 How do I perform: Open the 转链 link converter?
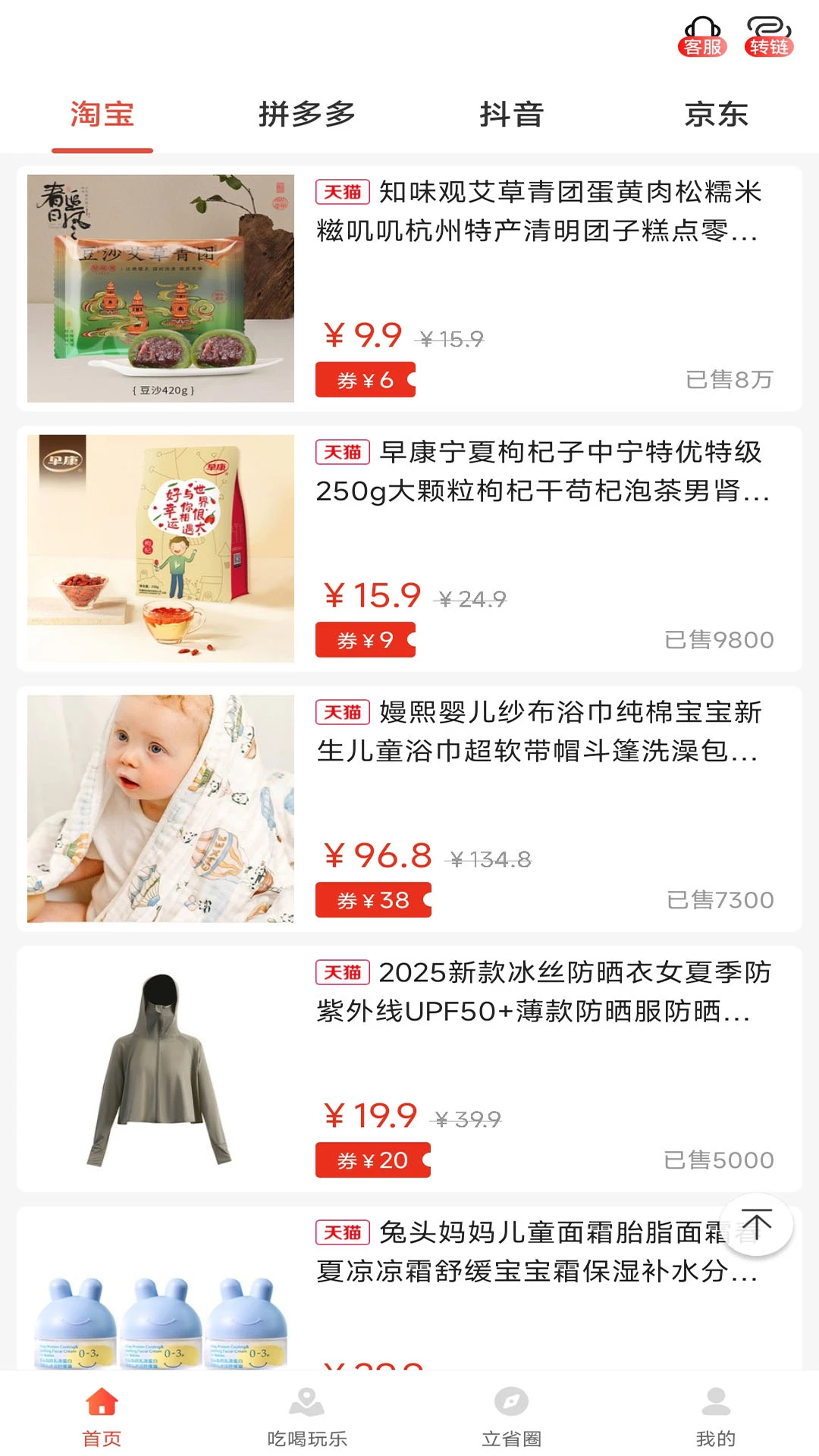[x=768, y=37]
